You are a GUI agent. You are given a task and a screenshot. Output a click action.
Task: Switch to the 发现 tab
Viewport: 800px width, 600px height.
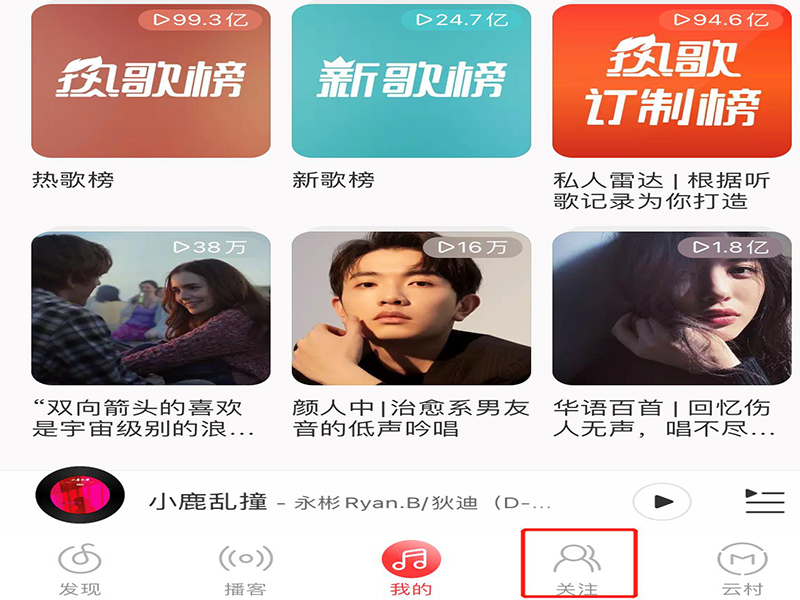pyautogui.click(x=80, y=569)
